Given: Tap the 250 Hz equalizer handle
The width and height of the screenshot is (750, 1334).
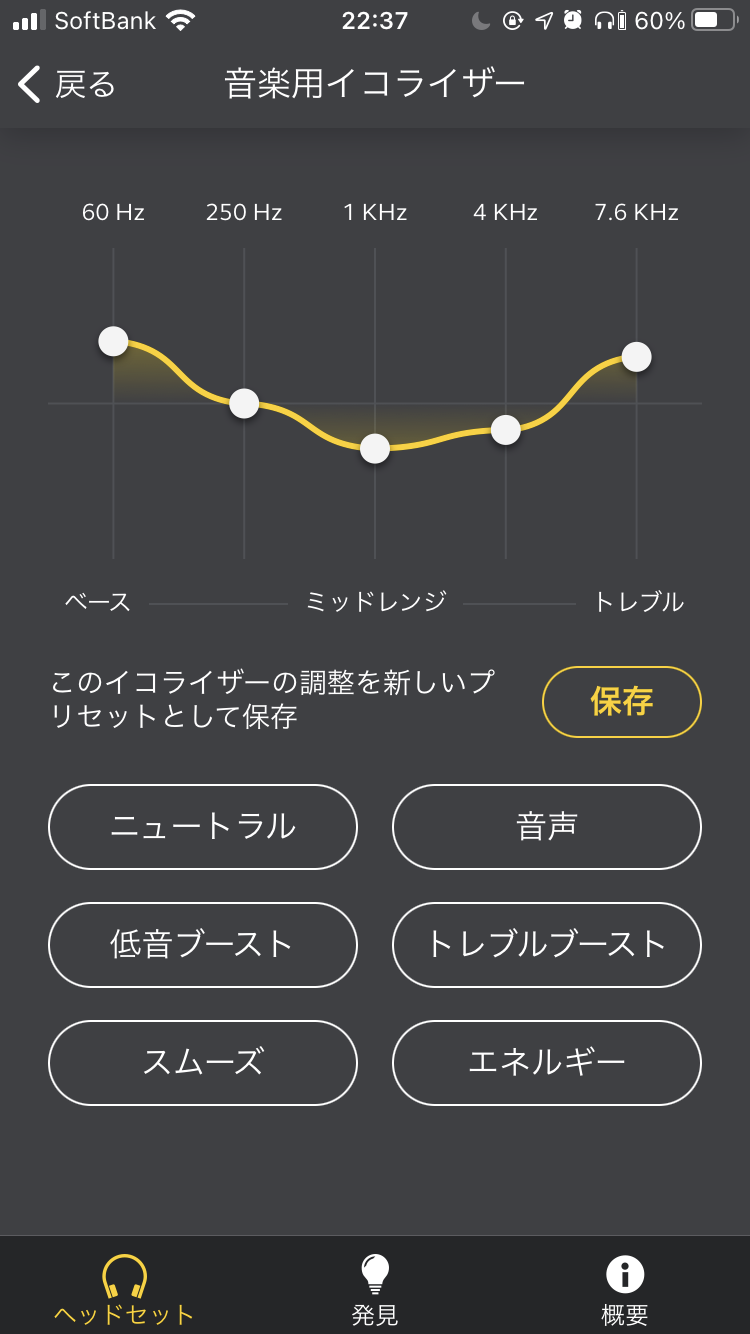Looking at the screenshot, I should click(244, 404).
